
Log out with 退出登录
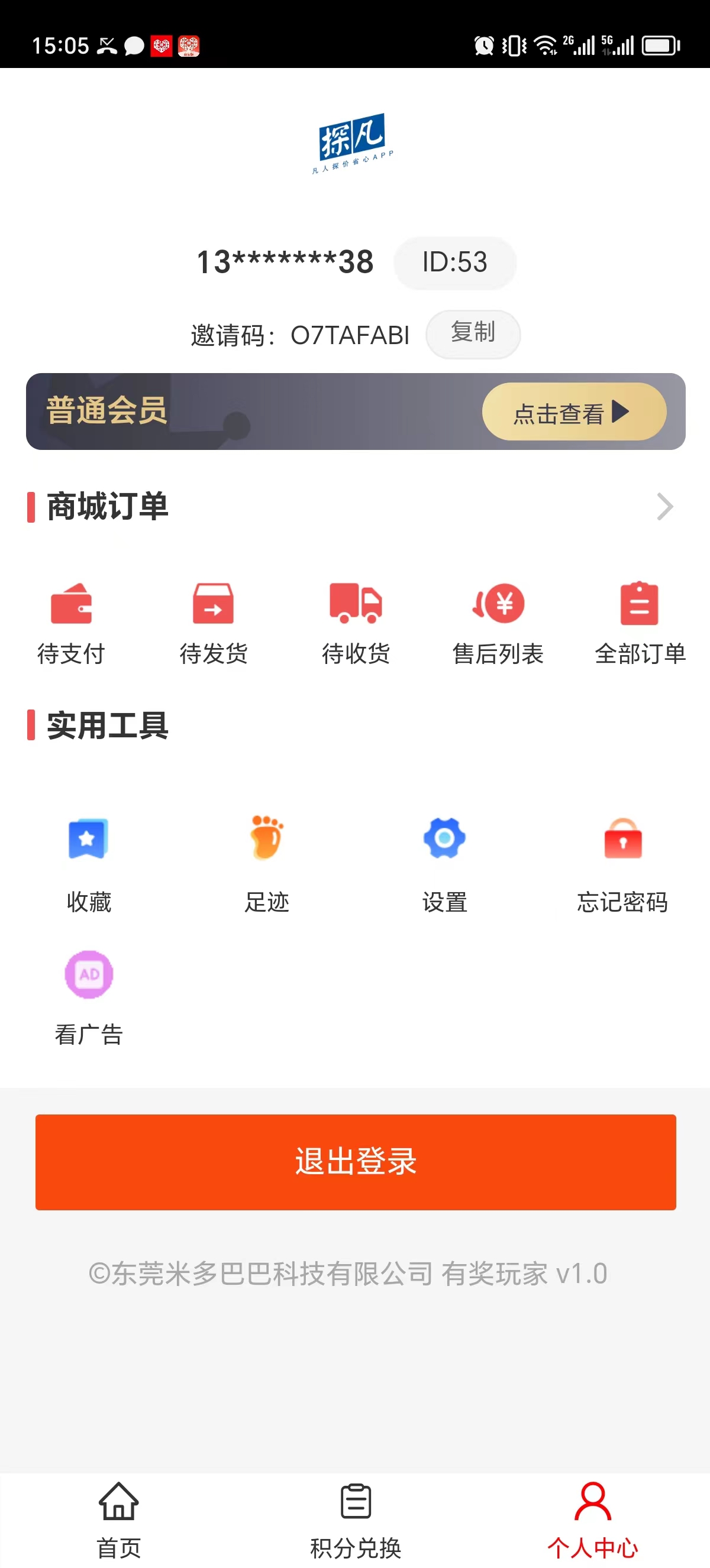(x=356, y=1161)
